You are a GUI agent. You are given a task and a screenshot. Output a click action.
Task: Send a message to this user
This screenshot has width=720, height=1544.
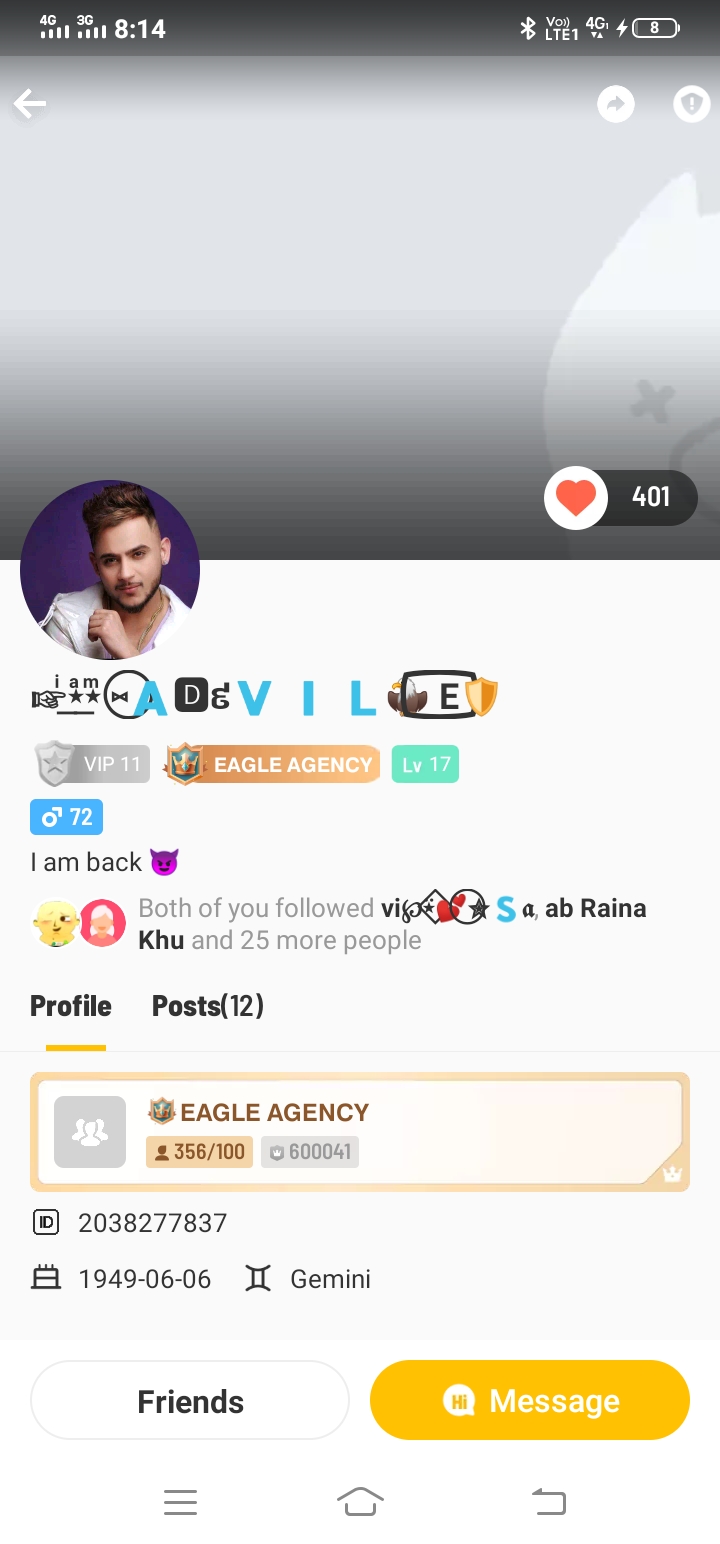click(x=530, y=1401)
